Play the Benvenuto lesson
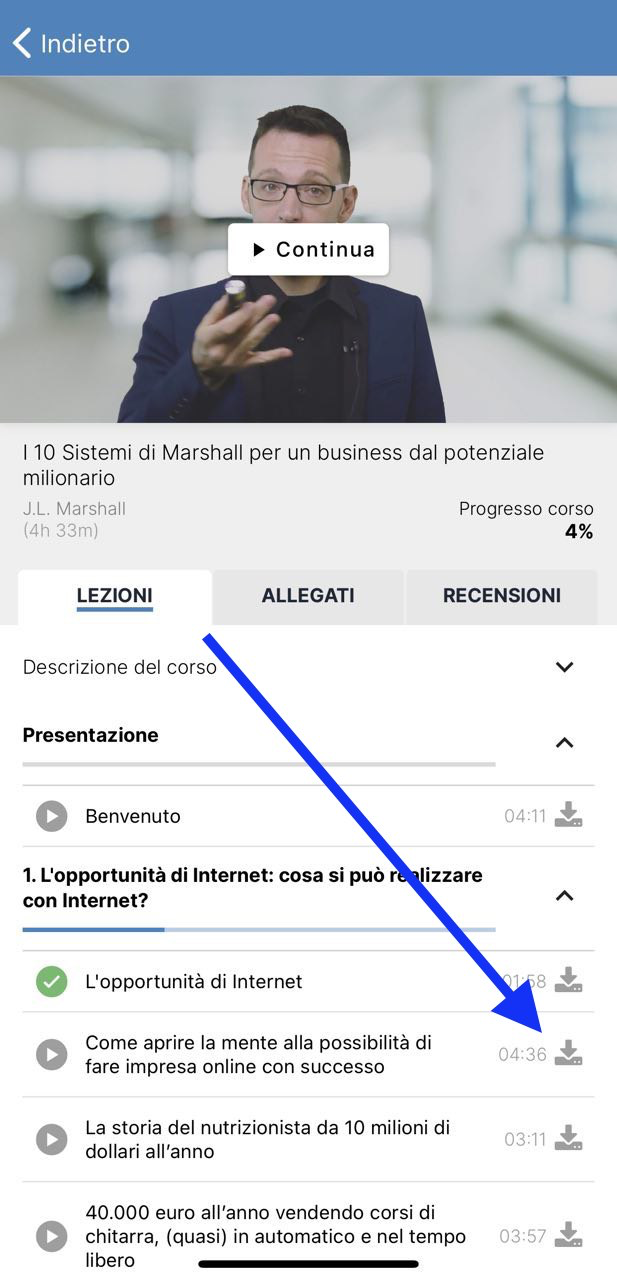This screenshot has height=1280, width=617. tap(52, 816)
